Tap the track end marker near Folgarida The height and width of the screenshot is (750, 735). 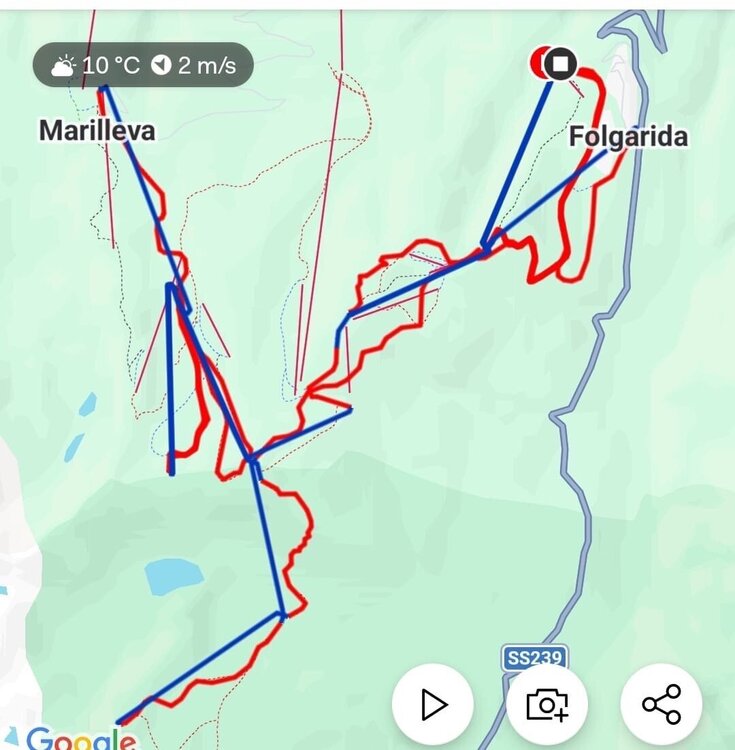coord(561,64)
